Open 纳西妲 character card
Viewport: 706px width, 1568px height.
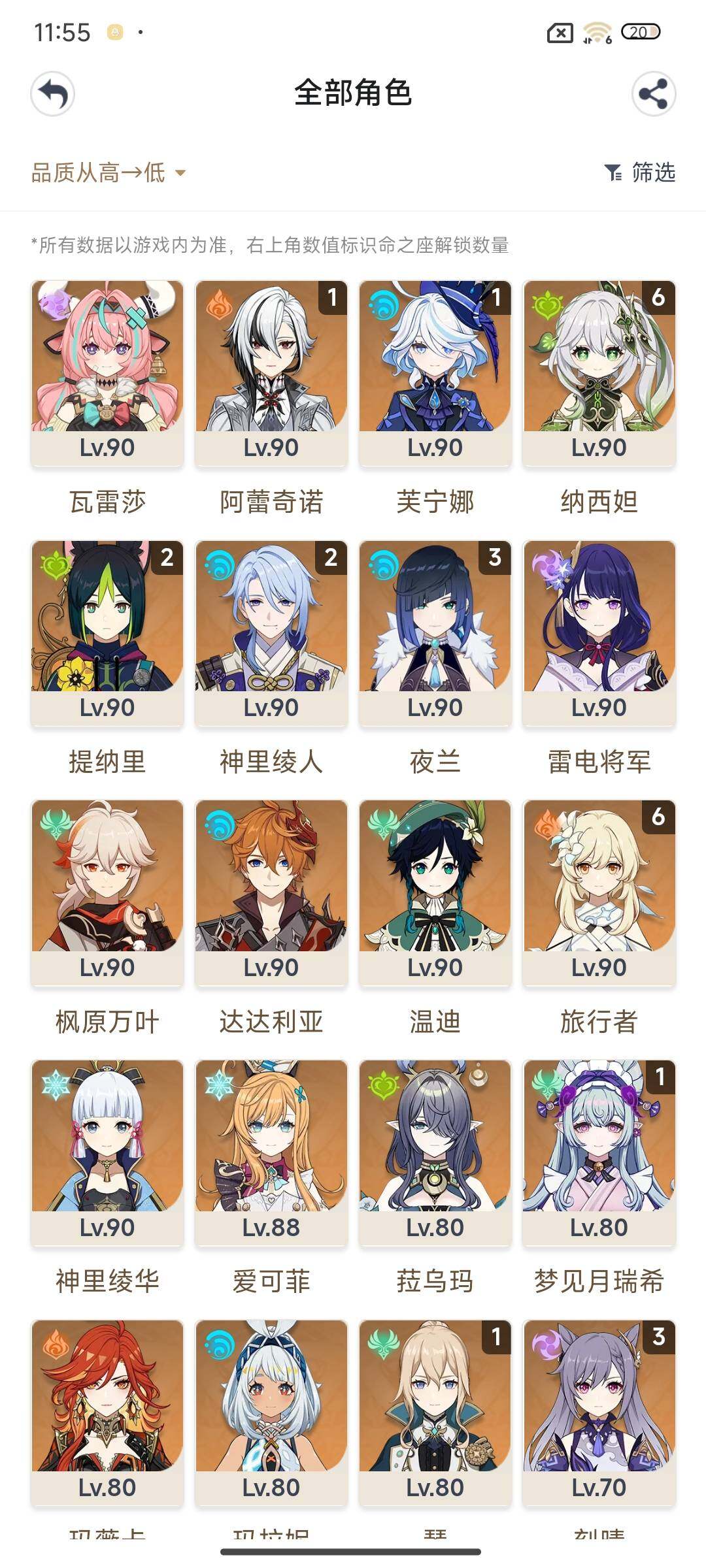click(599, 372)
